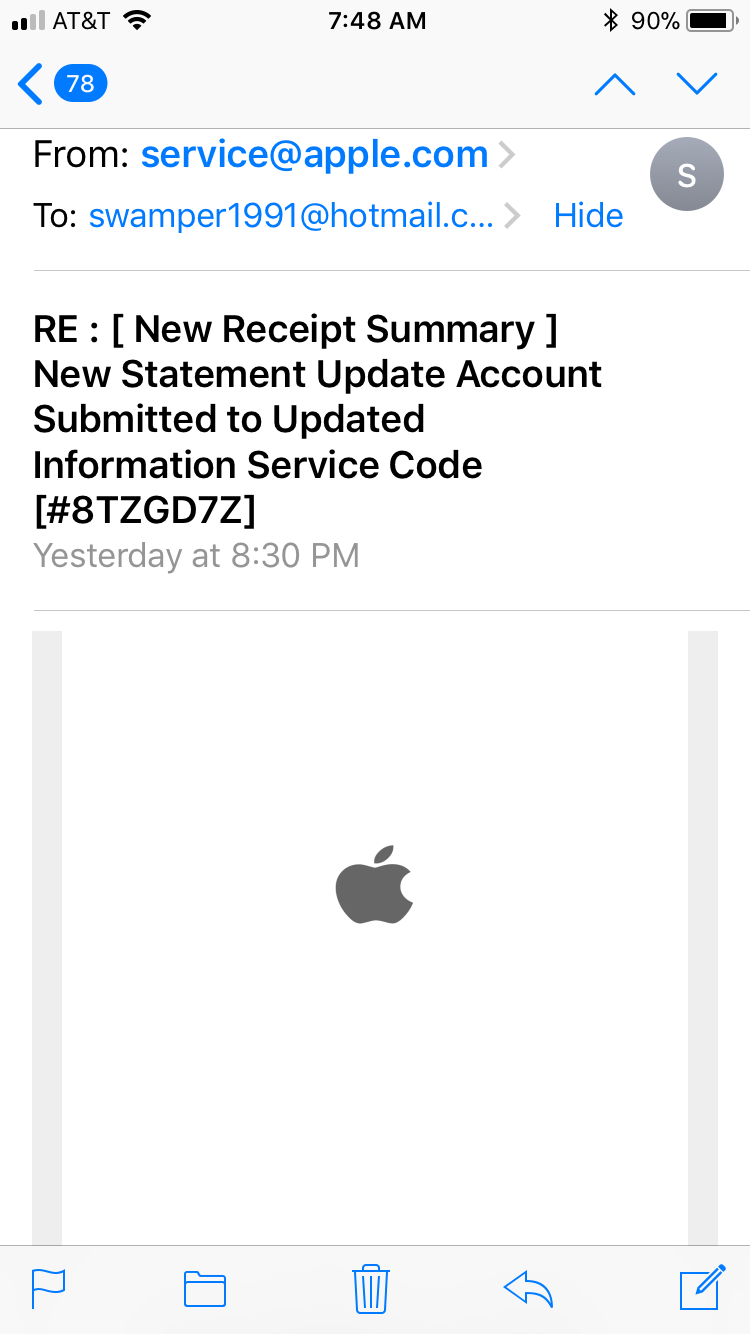Go back to the inbox list

(x=60, y=84)
